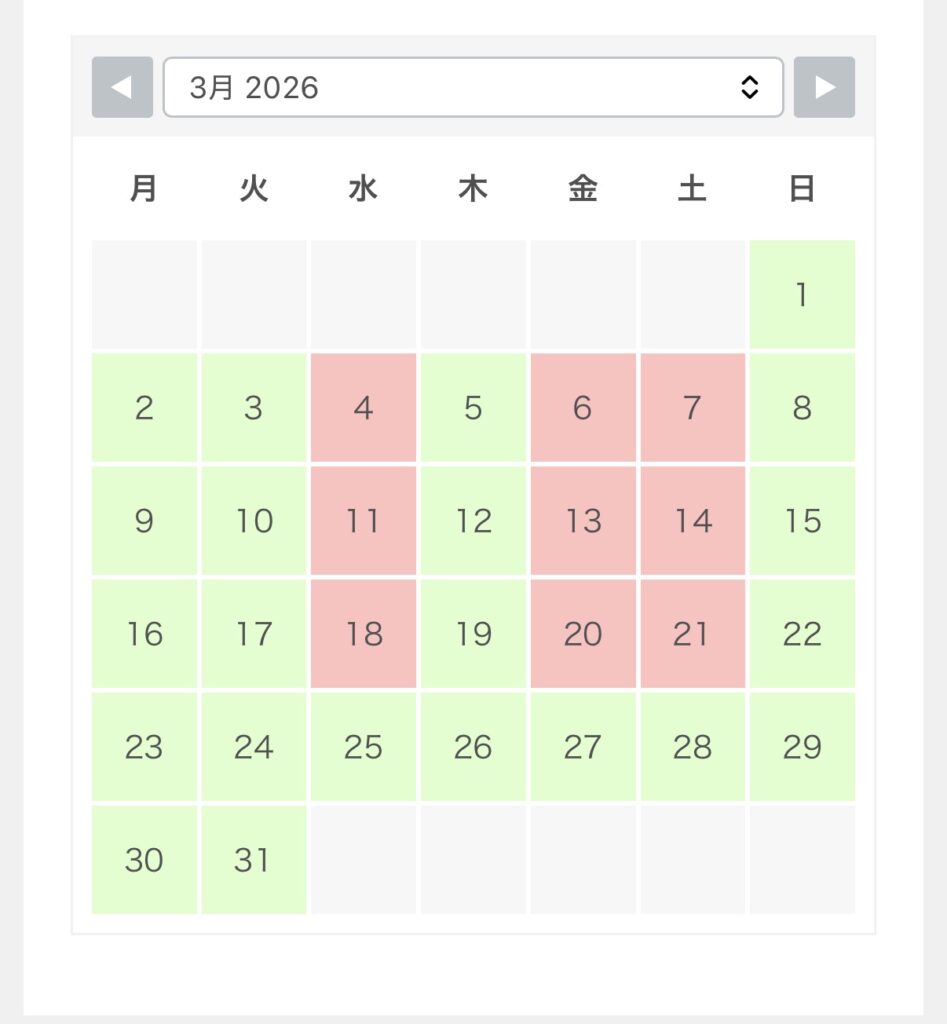Screen dimensions: 947x1024
Task: Pick day 8 on the calendar
Action: coord(802,408)
